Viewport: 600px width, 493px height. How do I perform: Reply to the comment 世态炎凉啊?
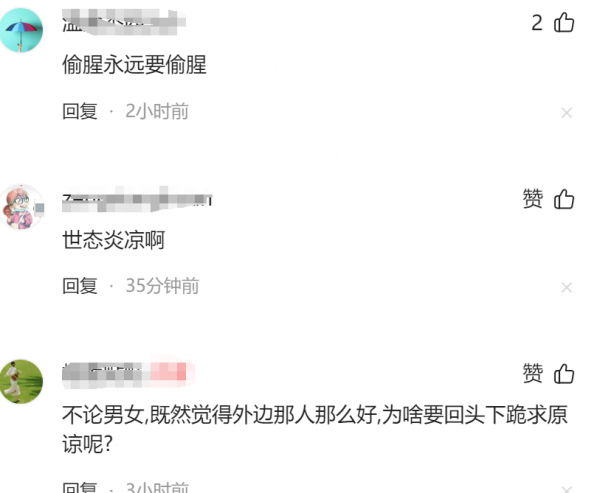[80, 286]
